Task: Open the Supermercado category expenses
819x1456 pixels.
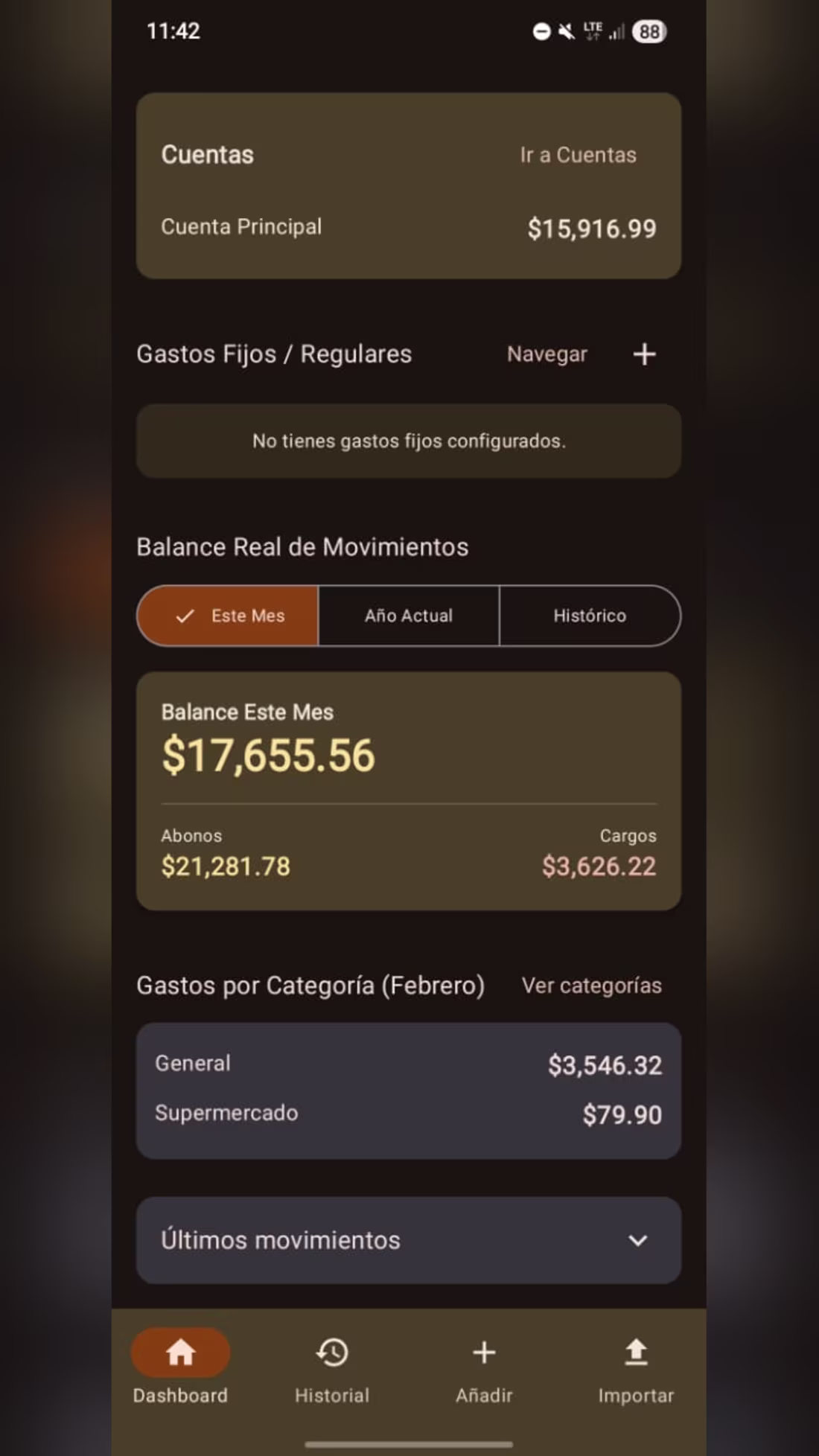Action: tap(408, 1114)
